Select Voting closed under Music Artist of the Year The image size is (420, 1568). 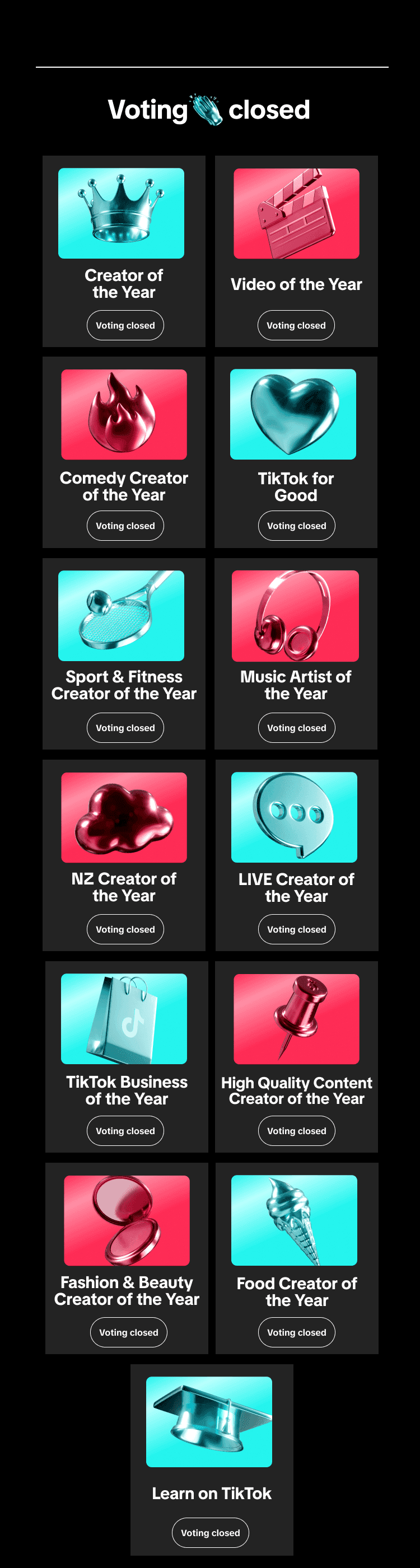[x=296, y=728]
